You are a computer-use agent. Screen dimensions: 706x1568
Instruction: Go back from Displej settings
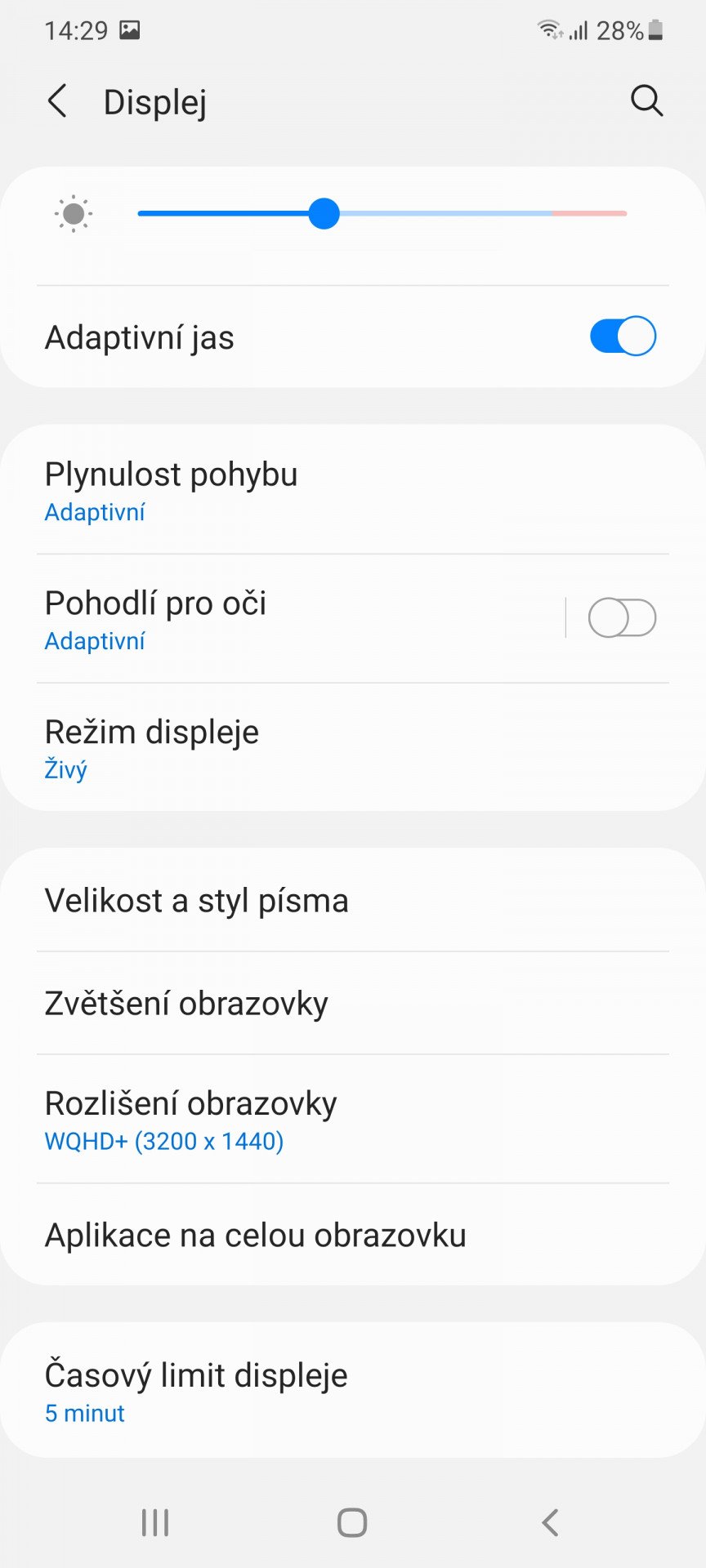[x=57, y=101]
